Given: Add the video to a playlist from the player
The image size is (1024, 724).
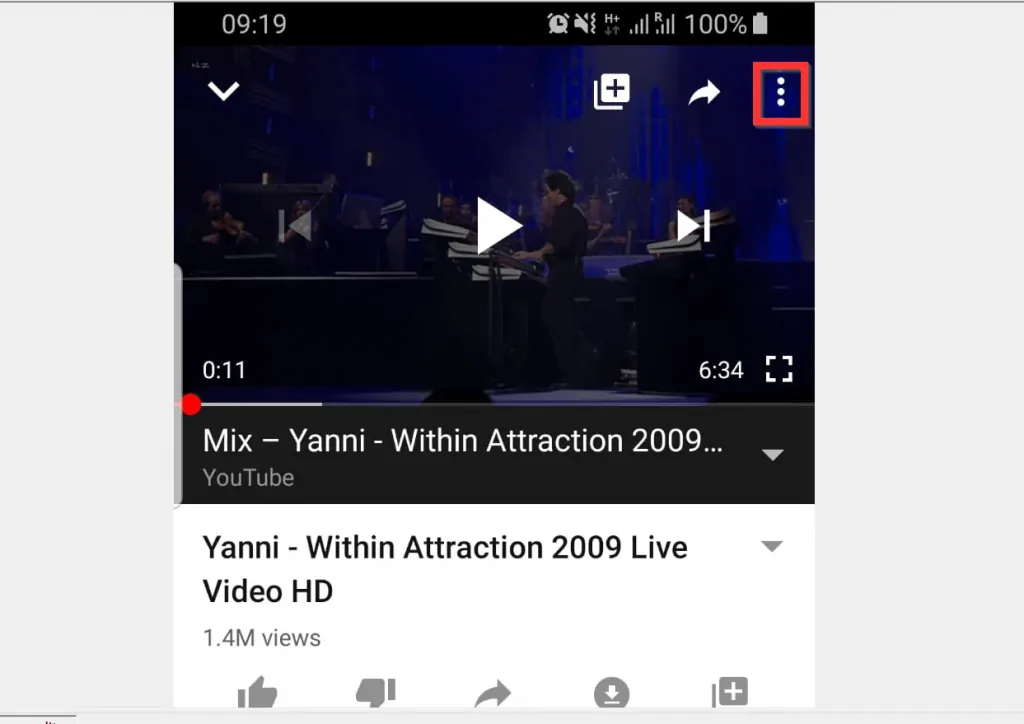Looking at the screenshot, I should [611, 92].
